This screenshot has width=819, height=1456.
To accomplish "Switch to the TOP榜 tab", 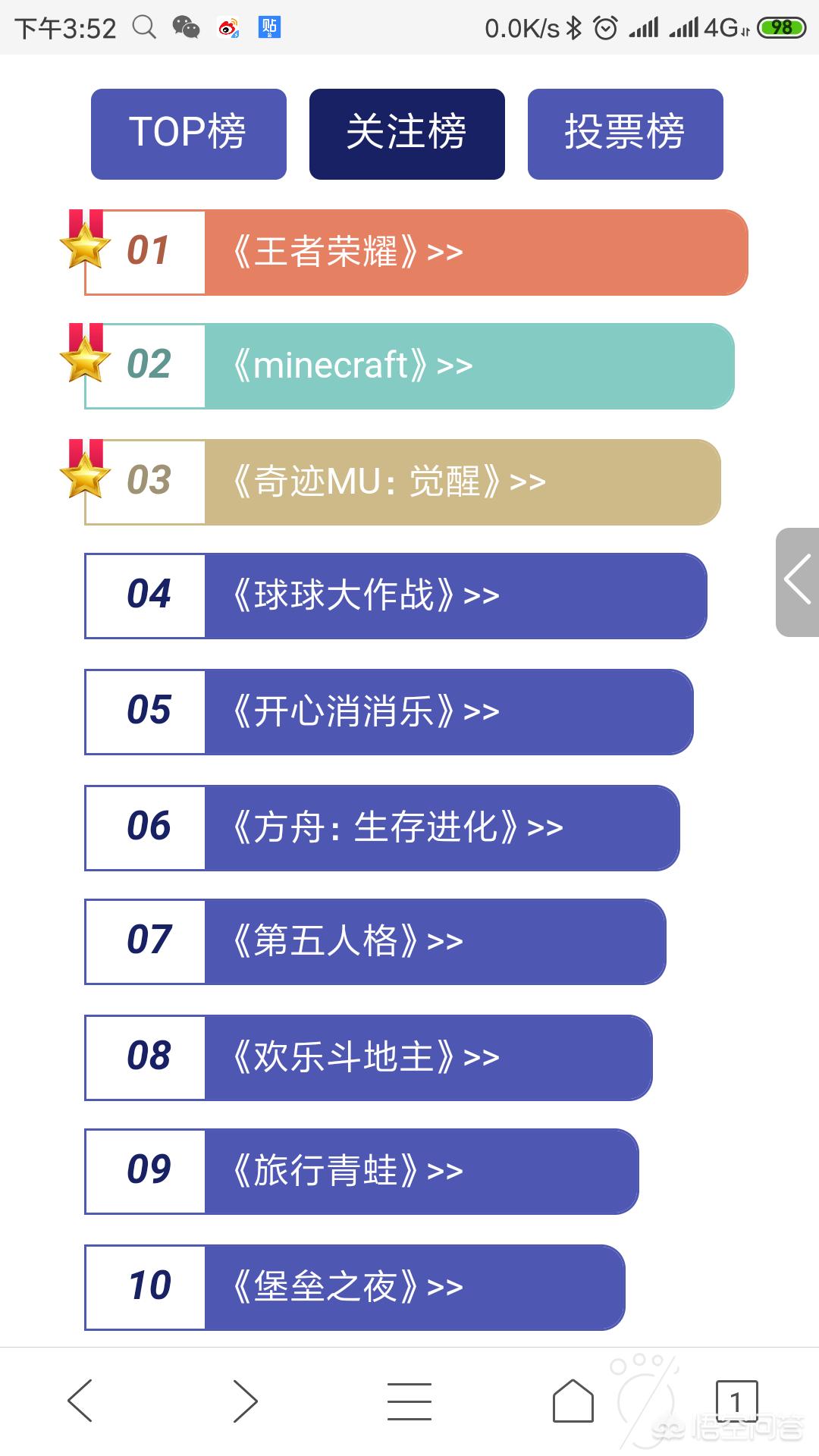I will point(189,134).
